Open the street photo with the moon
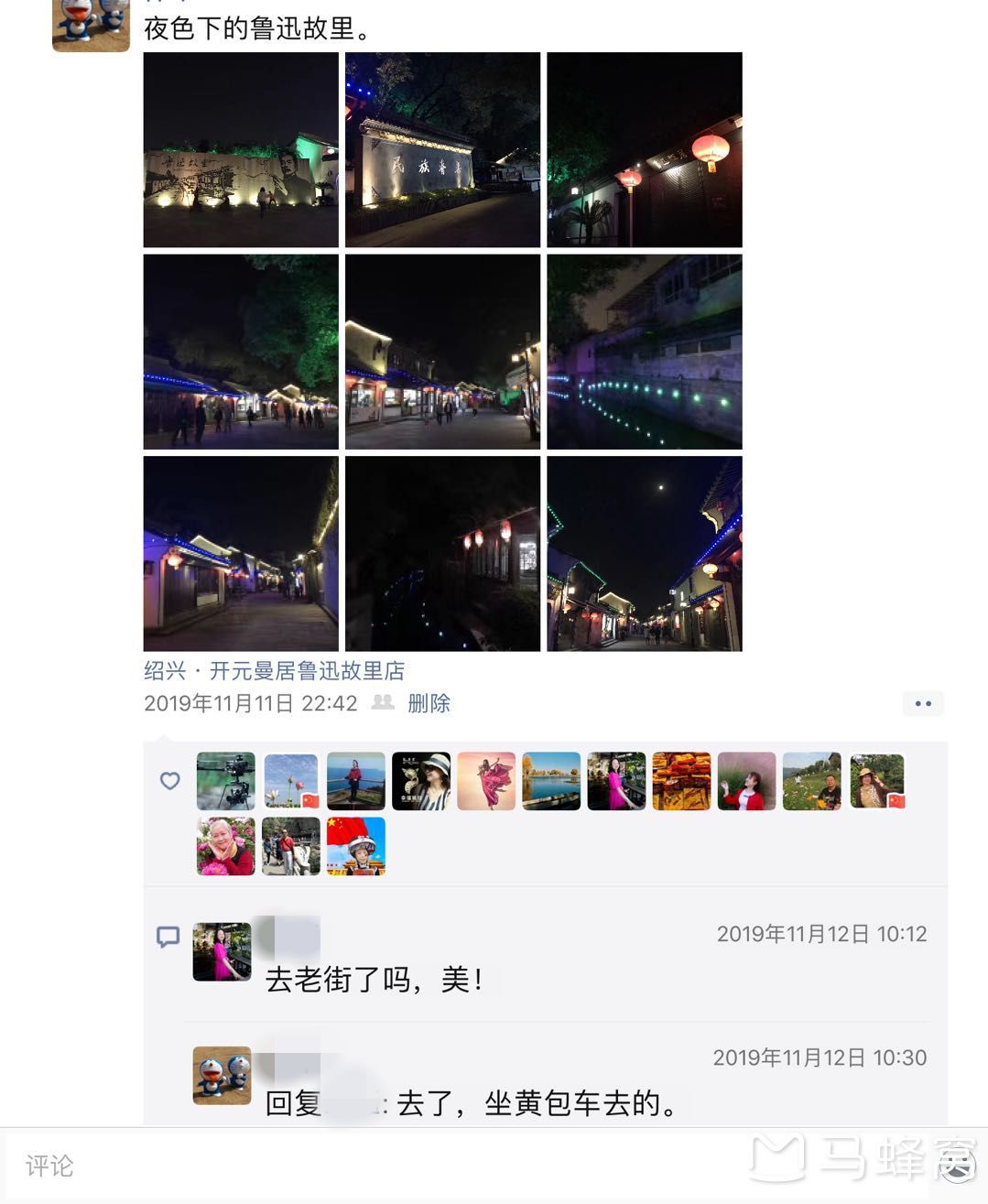Image resolution: width=988 pixels, height=1204 pixels. pos(644,554)
